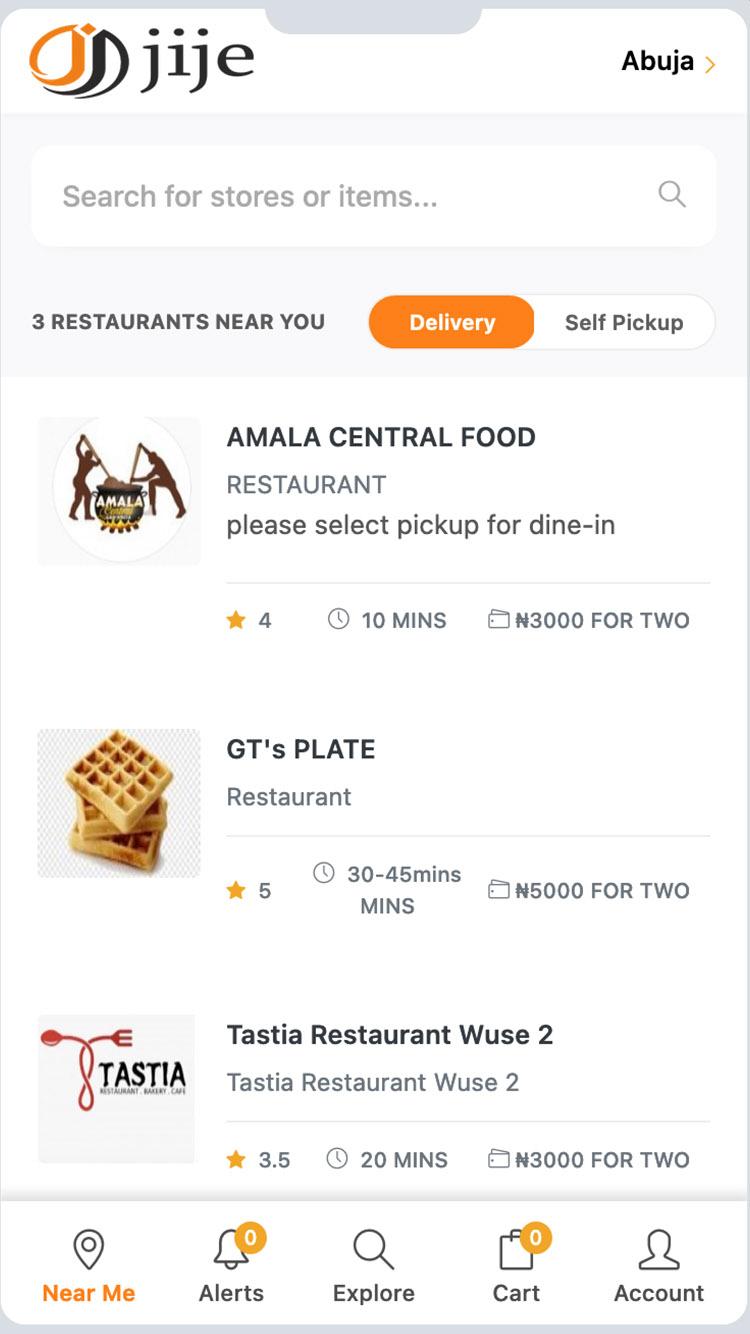
Task: Select the Delivery option
Action: (x=452, y=322)
